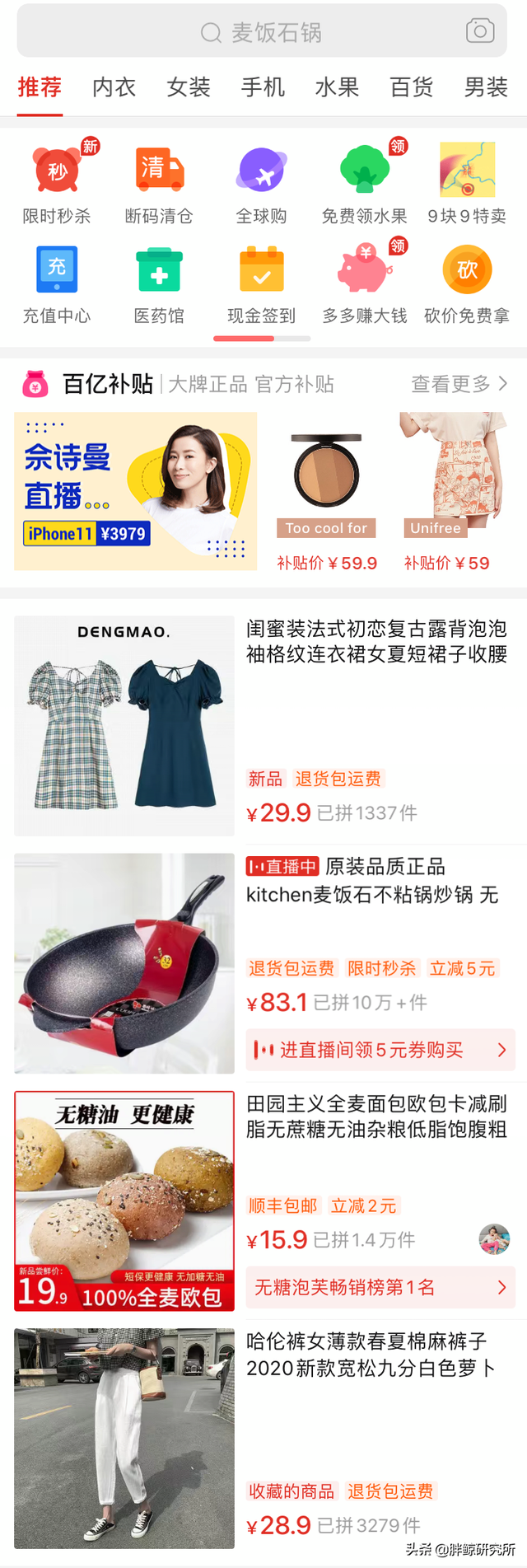Open the 田园主义全麦面包 bread product

click(x=124, y=1201)
